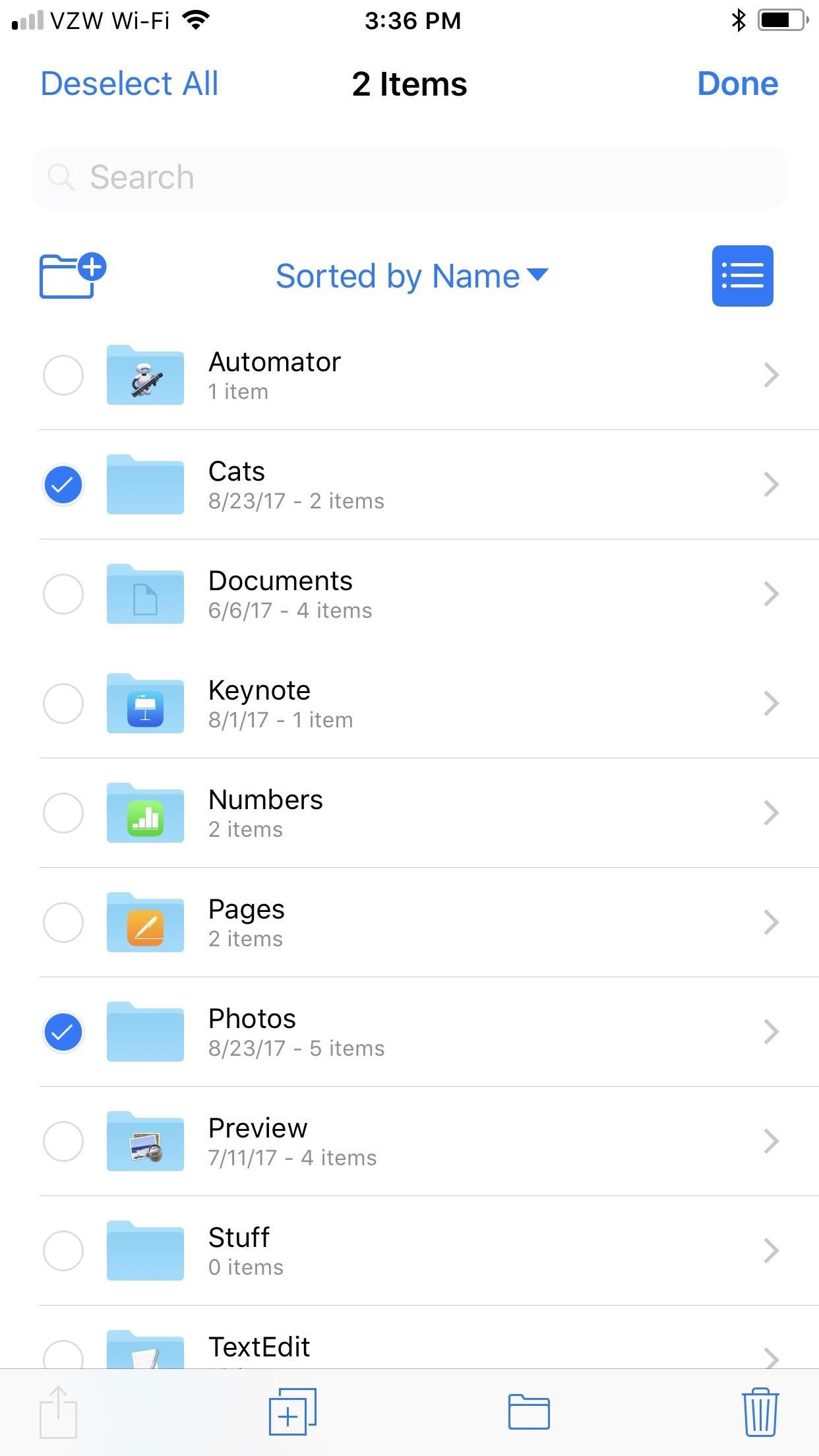Open the Keynote folder icon
Screen dimensions: 819x1456
(144, 704)
